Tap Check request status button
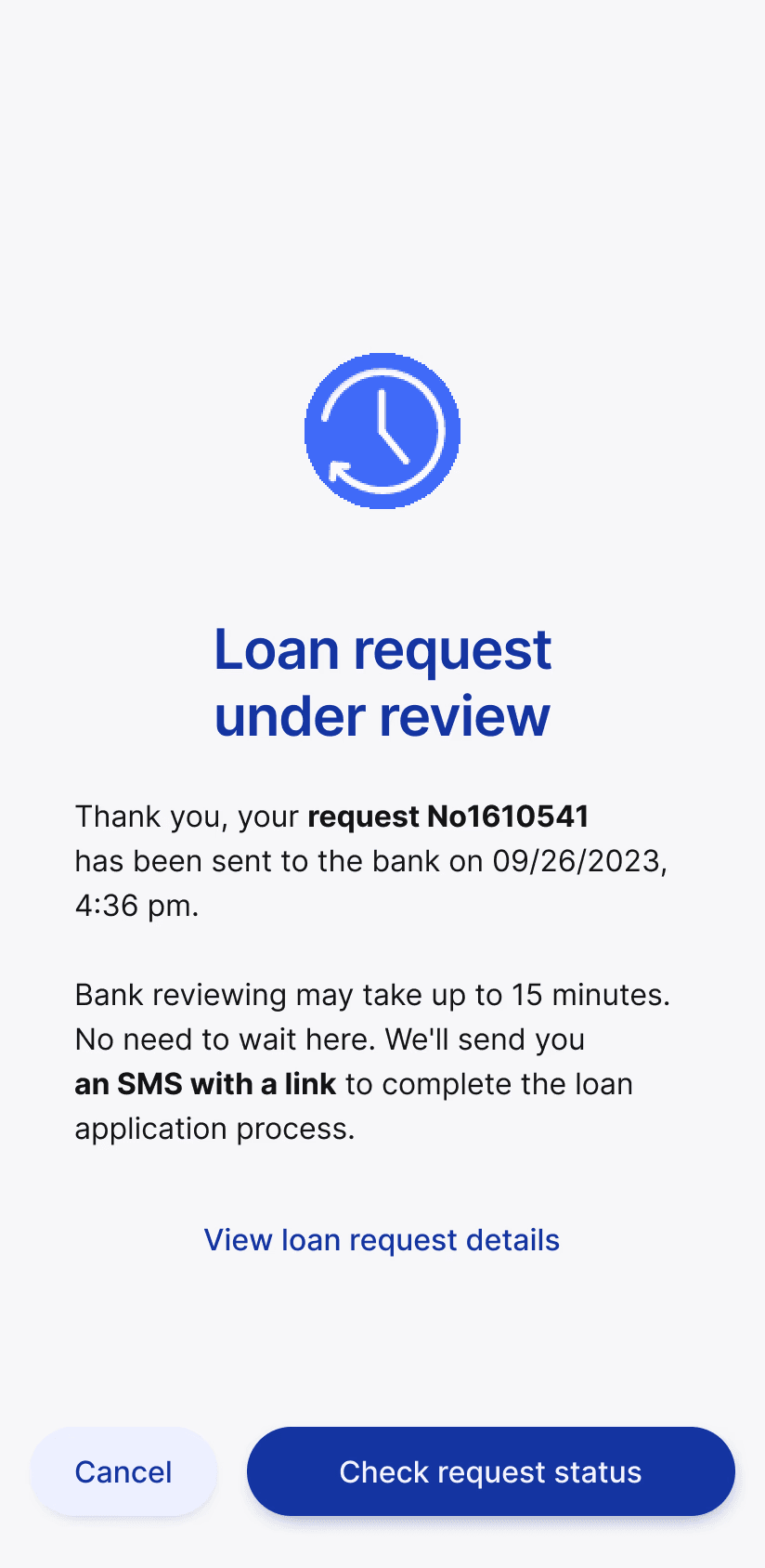Viewport: 765px width, 1568px height. click(x=490, y=1471)
